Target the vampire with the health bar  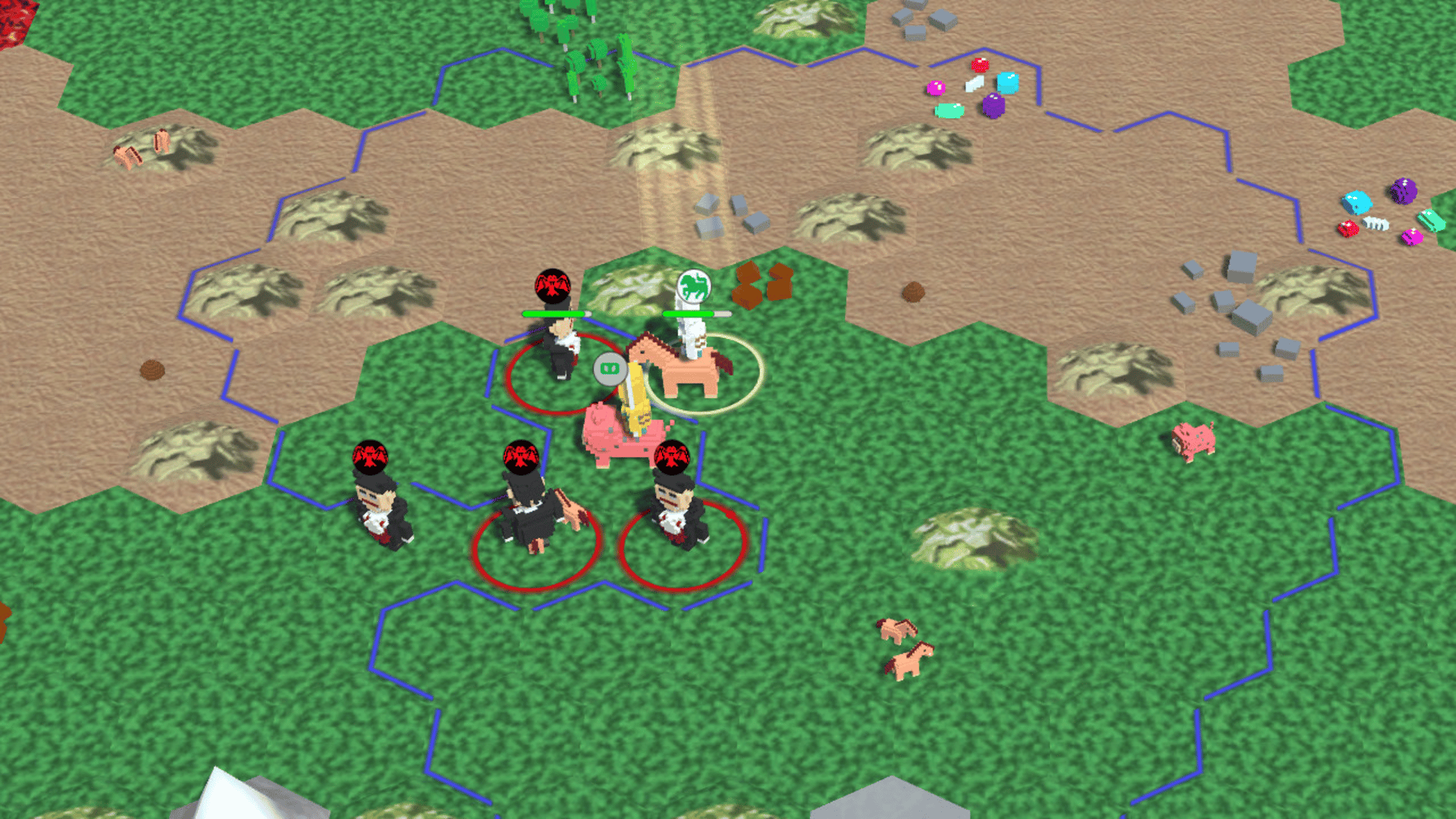561,347
